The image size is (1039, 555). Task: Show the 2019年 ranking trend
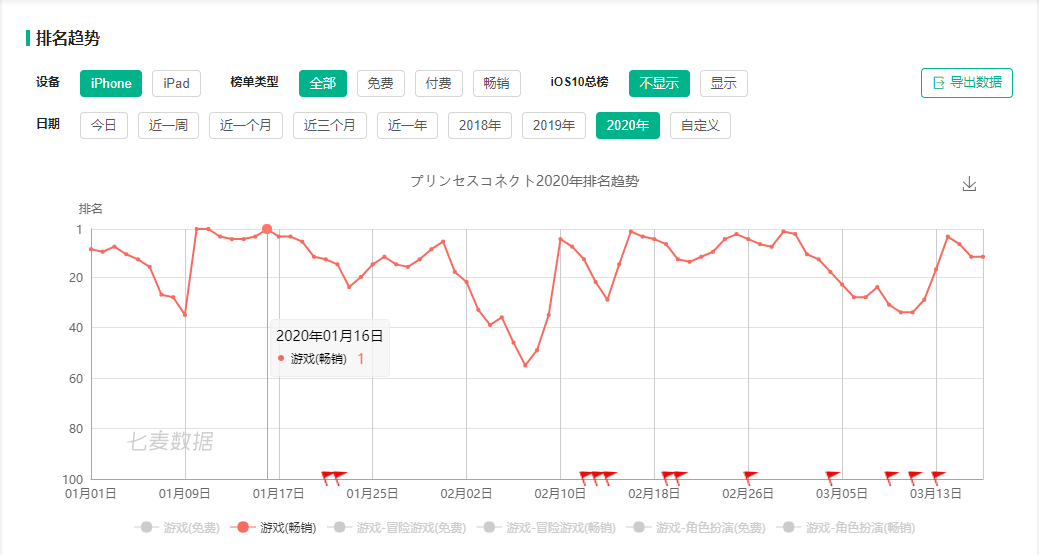tap(553, 125)
